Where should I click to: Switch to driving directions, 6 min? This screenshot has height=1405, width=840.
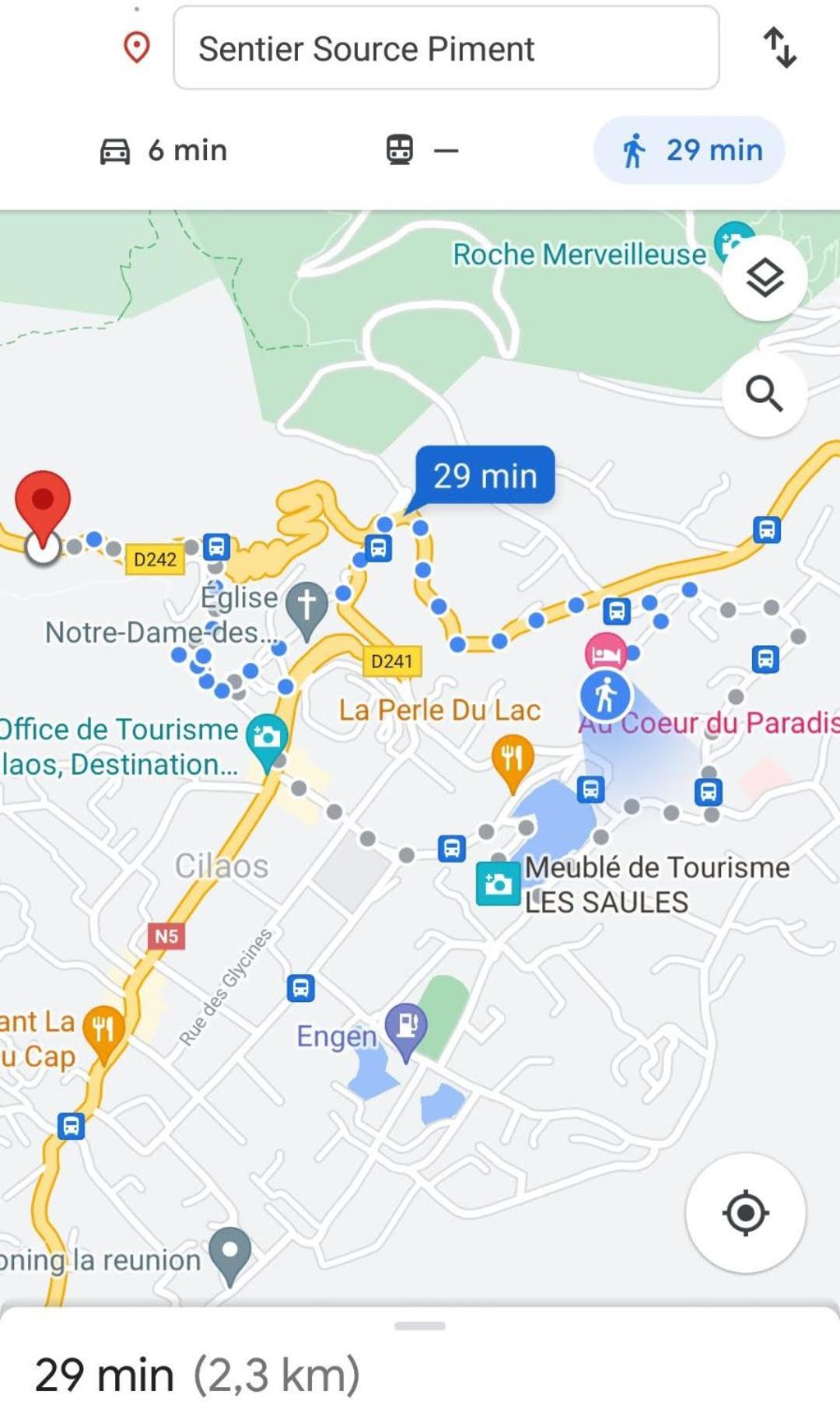164,150
